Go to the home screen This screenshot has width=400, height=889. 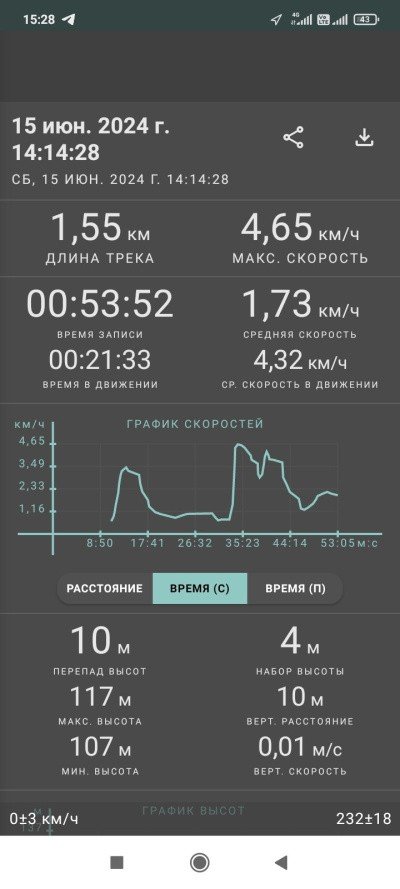(199, 862)
